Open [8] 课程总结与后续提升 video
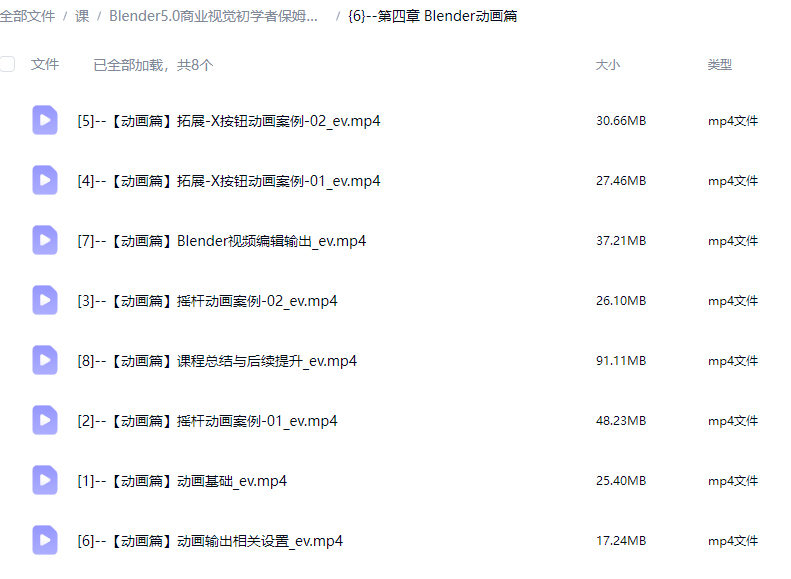Screen dimensions: 791x579 [217, 361]
